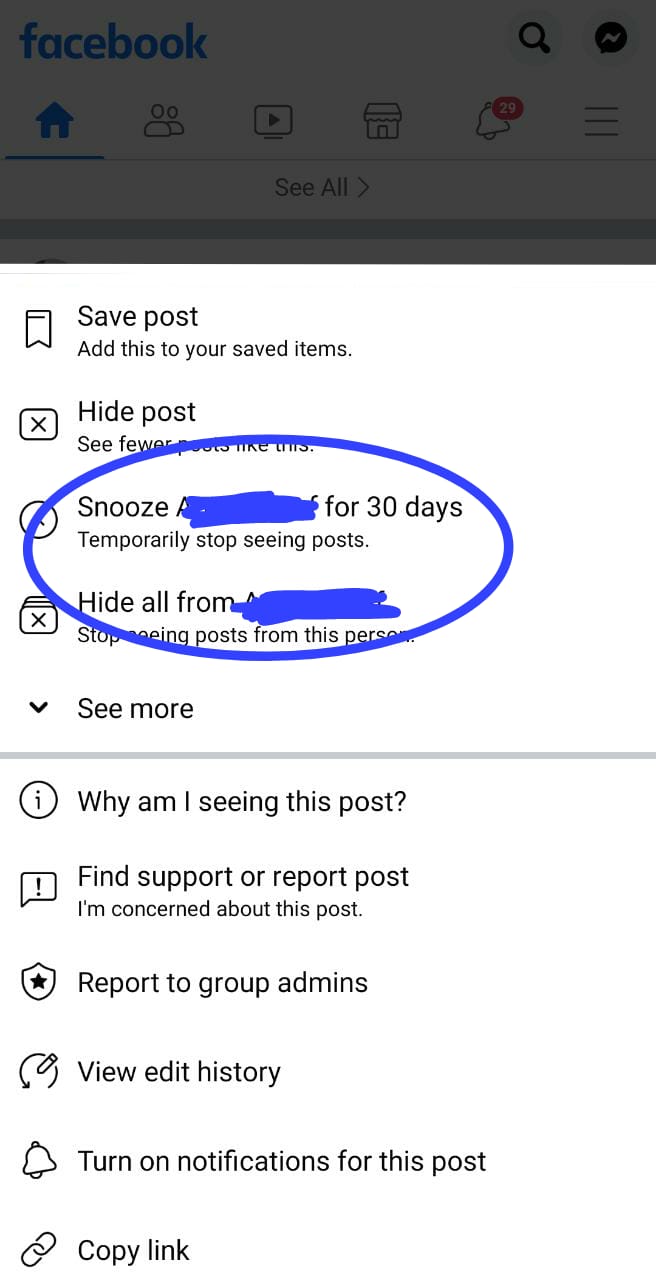Image resolution: width=656 pixels, height=1280 pixels.
Task: Open the Watch video tab
Action: [273, 122]
